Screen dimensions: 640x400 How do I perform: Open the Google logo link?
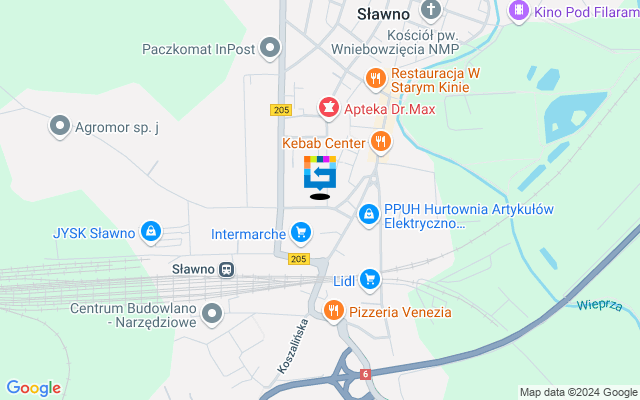pos(33,388)
